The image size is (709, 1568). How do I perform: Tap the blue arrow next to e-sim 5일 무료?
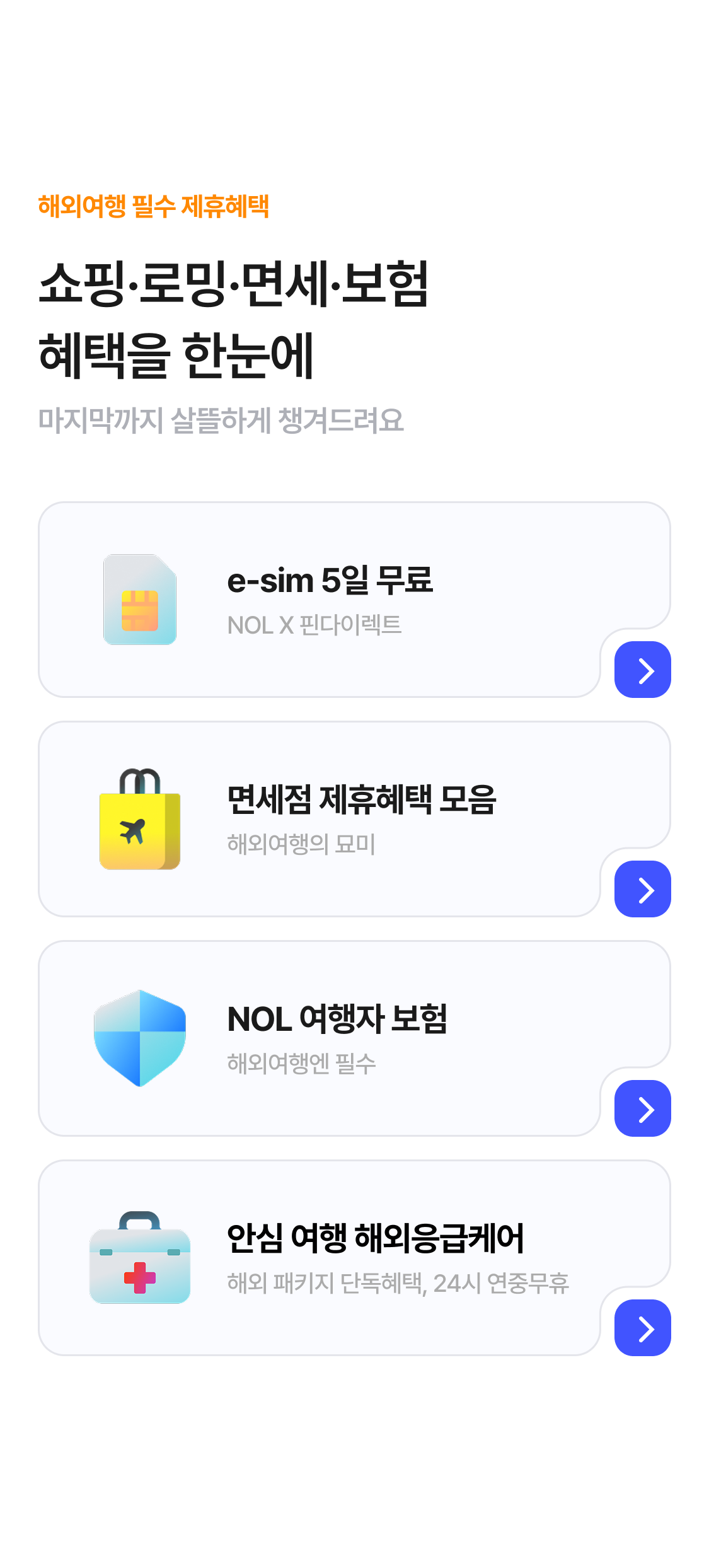coord(642,670)
